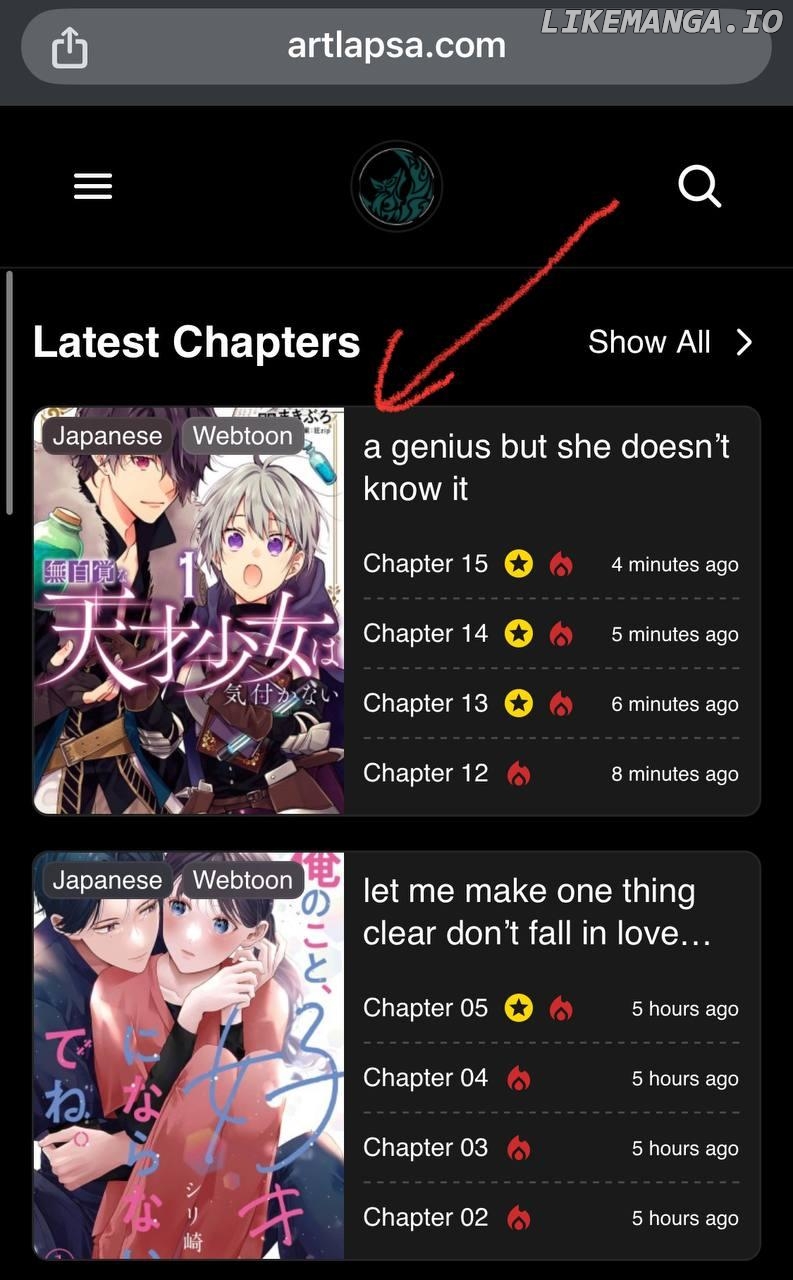This screenshot has width=793, height=1280.
Task: Open the cover of "a genius but she doesn't know it"
Action: click(189, 610)
